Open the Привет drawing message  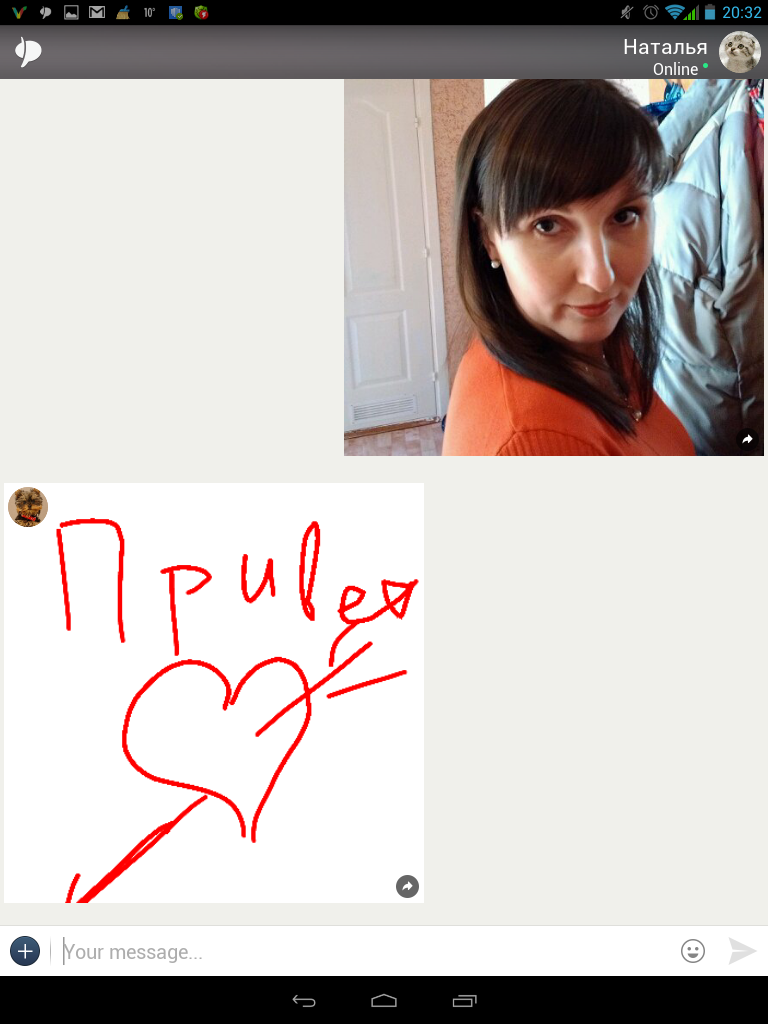coord(214,692)
